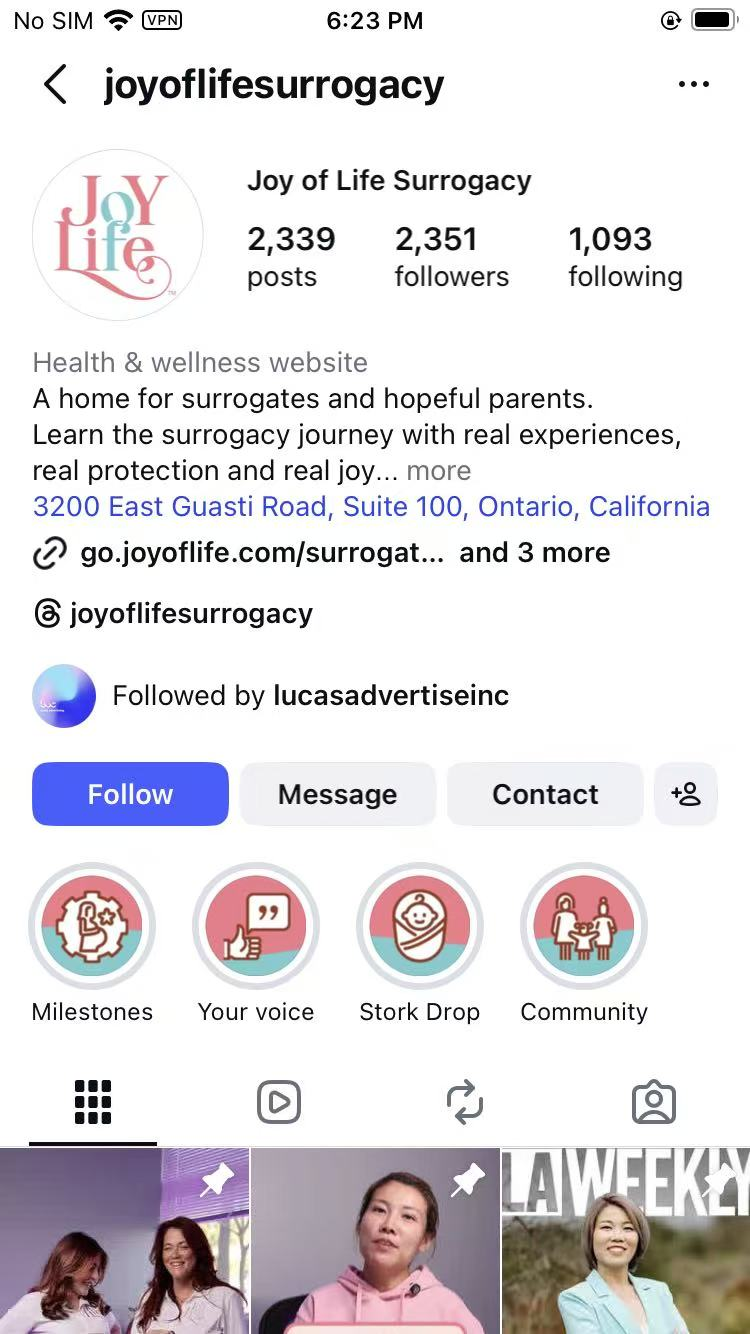Switch to the tagged photos tab
Image resolution: width=750 pixels, height=1334 pixels.
click(x=654, y=1102)
